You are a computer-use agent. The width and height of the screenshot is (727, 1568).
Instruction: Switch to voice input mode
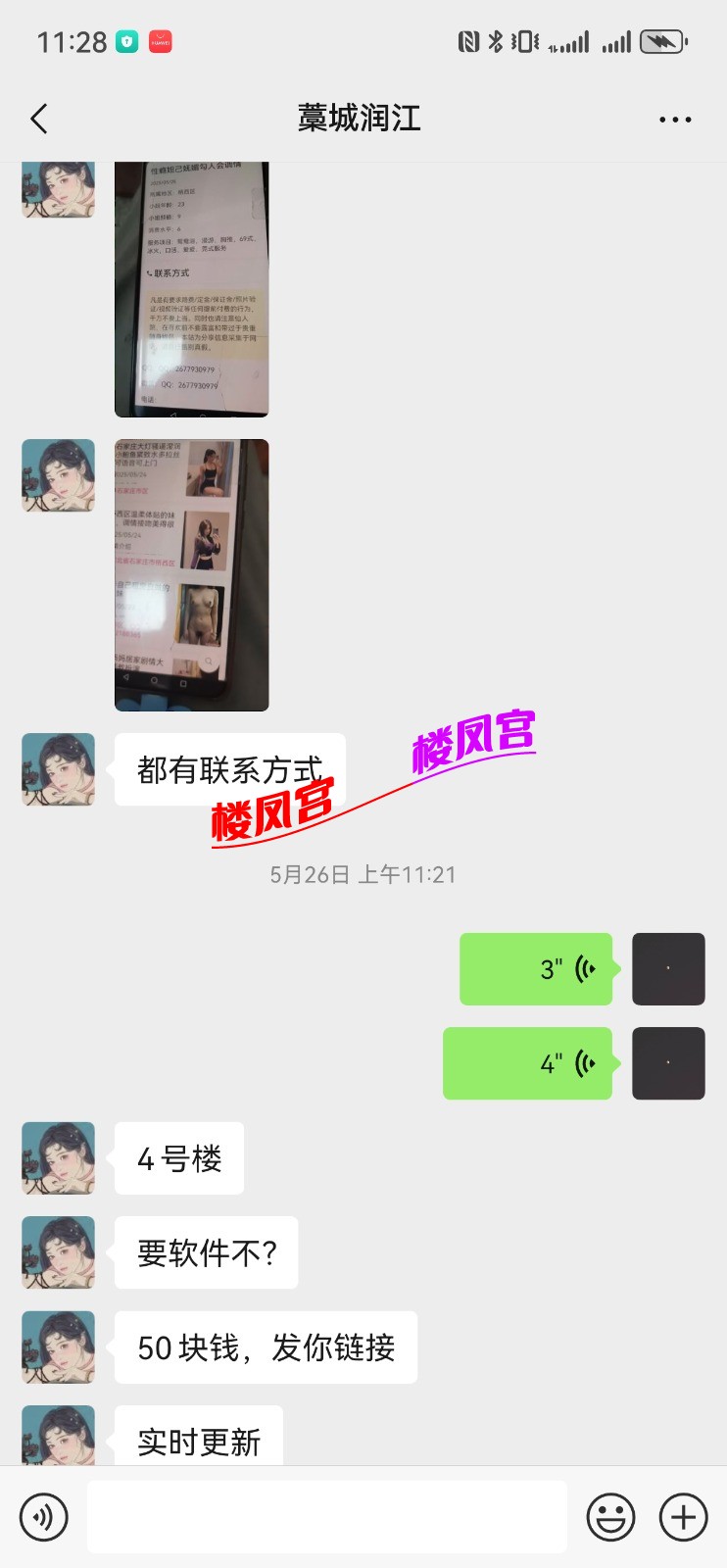pyautogui.click(x=44, y=1517)
